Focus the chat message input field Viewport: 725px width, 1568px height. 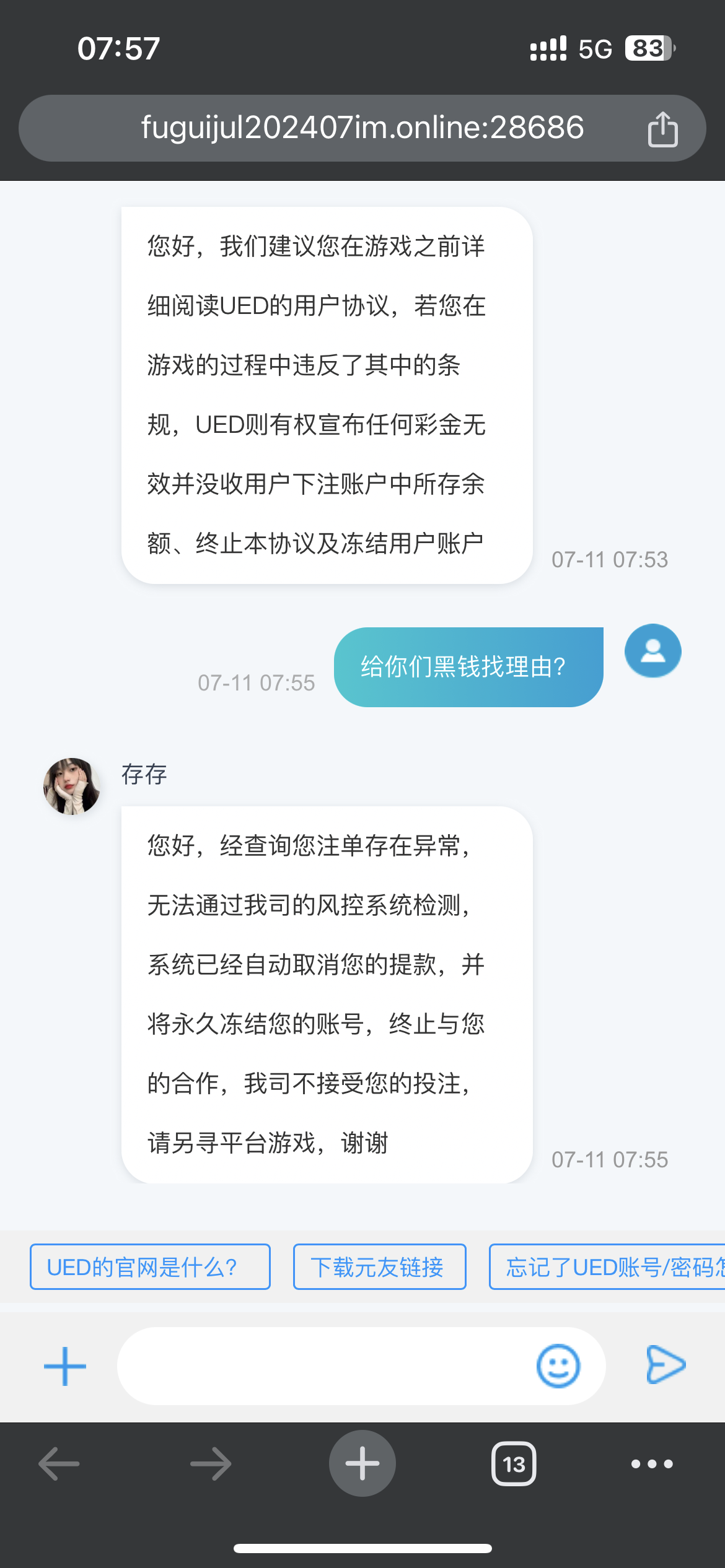322,1366
